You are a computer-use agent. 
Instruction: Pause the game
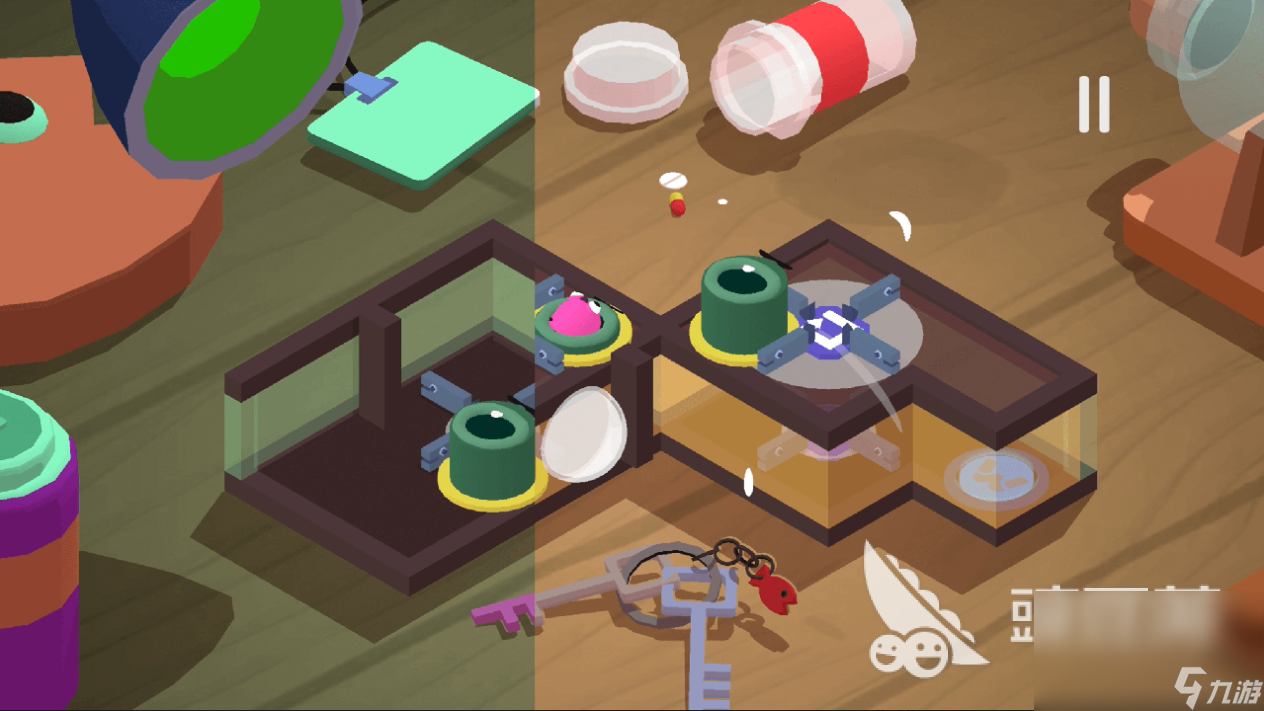pos(1093,104)
